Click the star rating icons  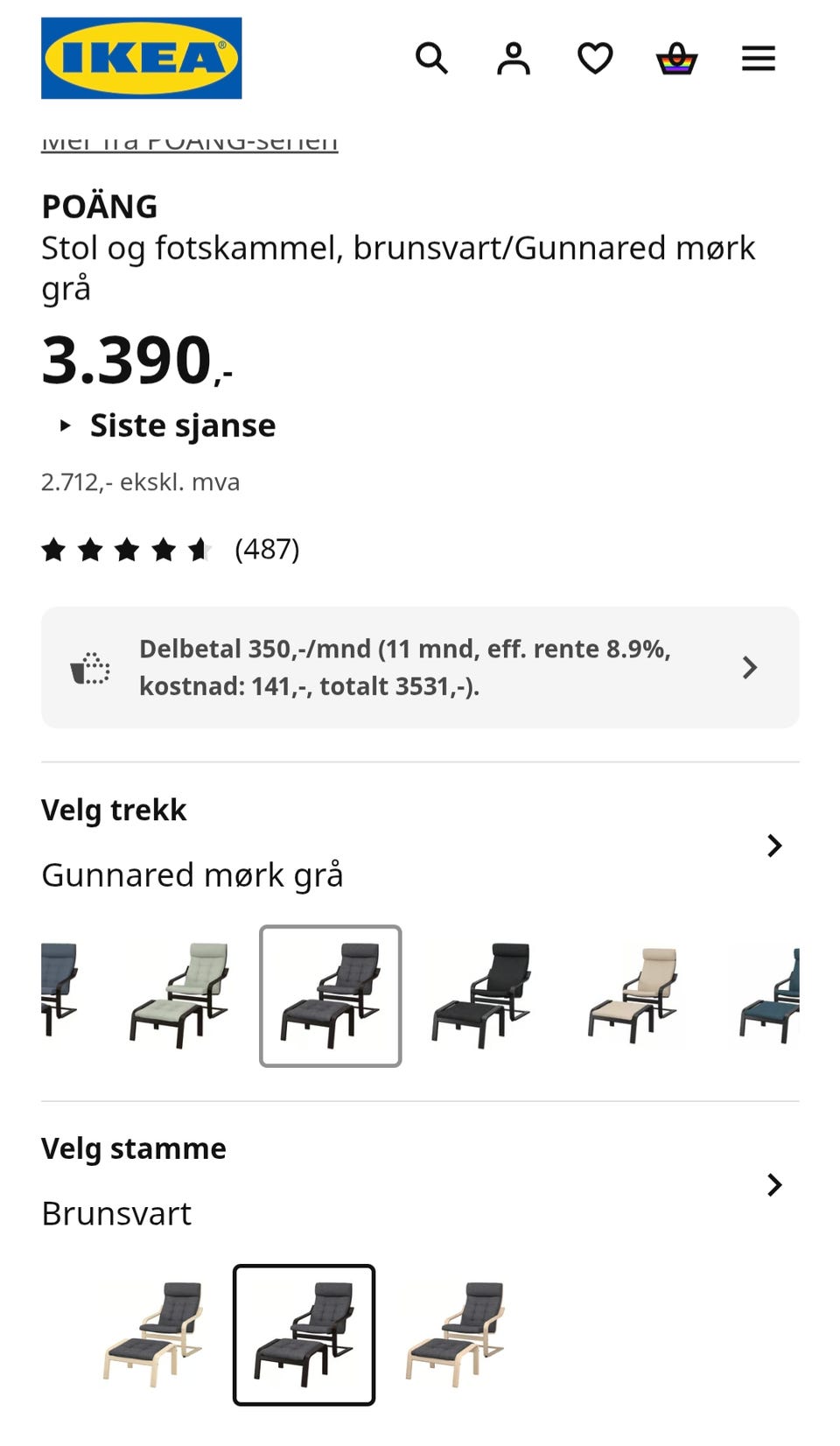point(127,550)
